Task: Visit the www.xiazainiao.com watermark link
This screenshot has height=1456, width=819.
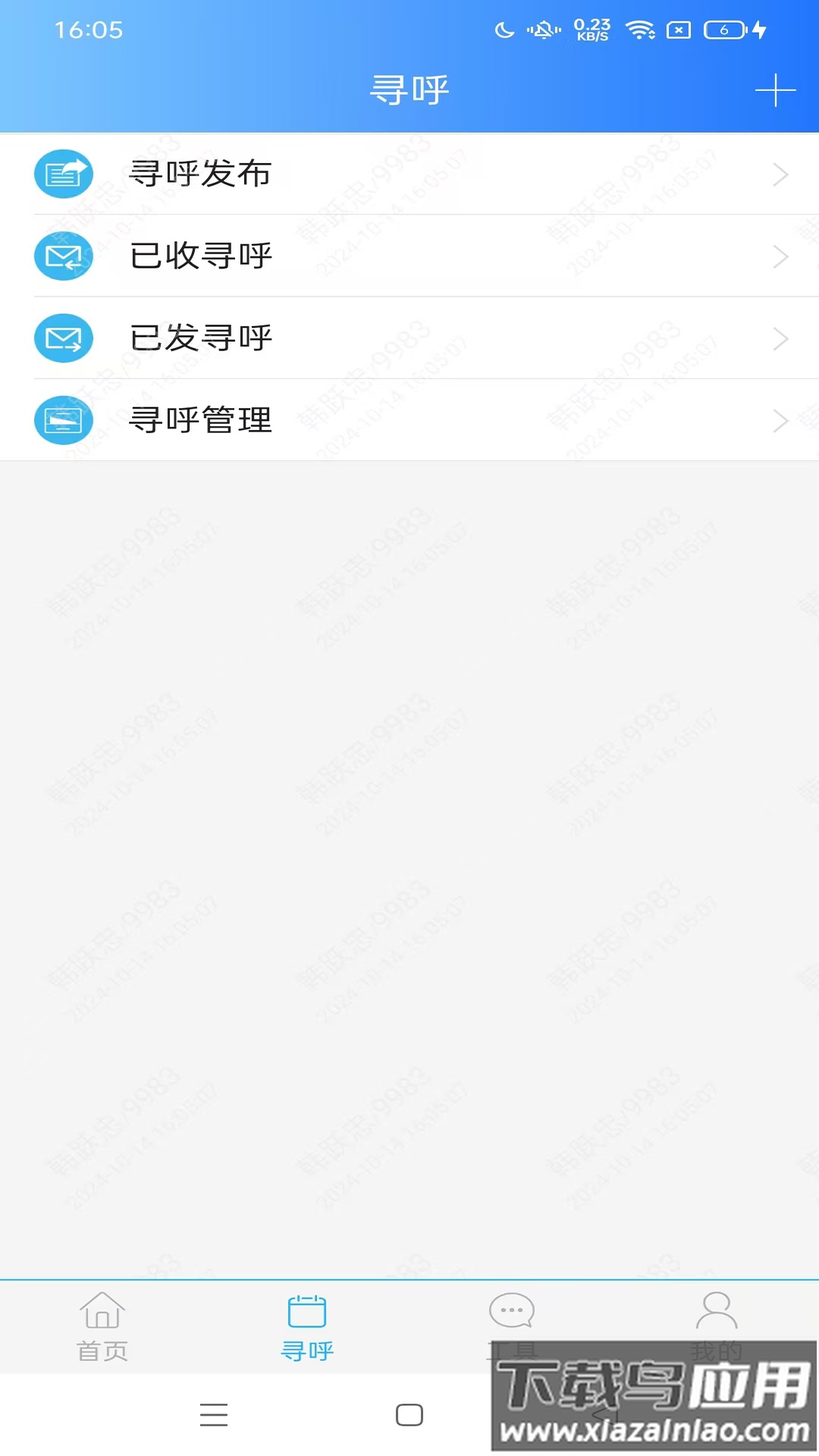Action: 654,1429
